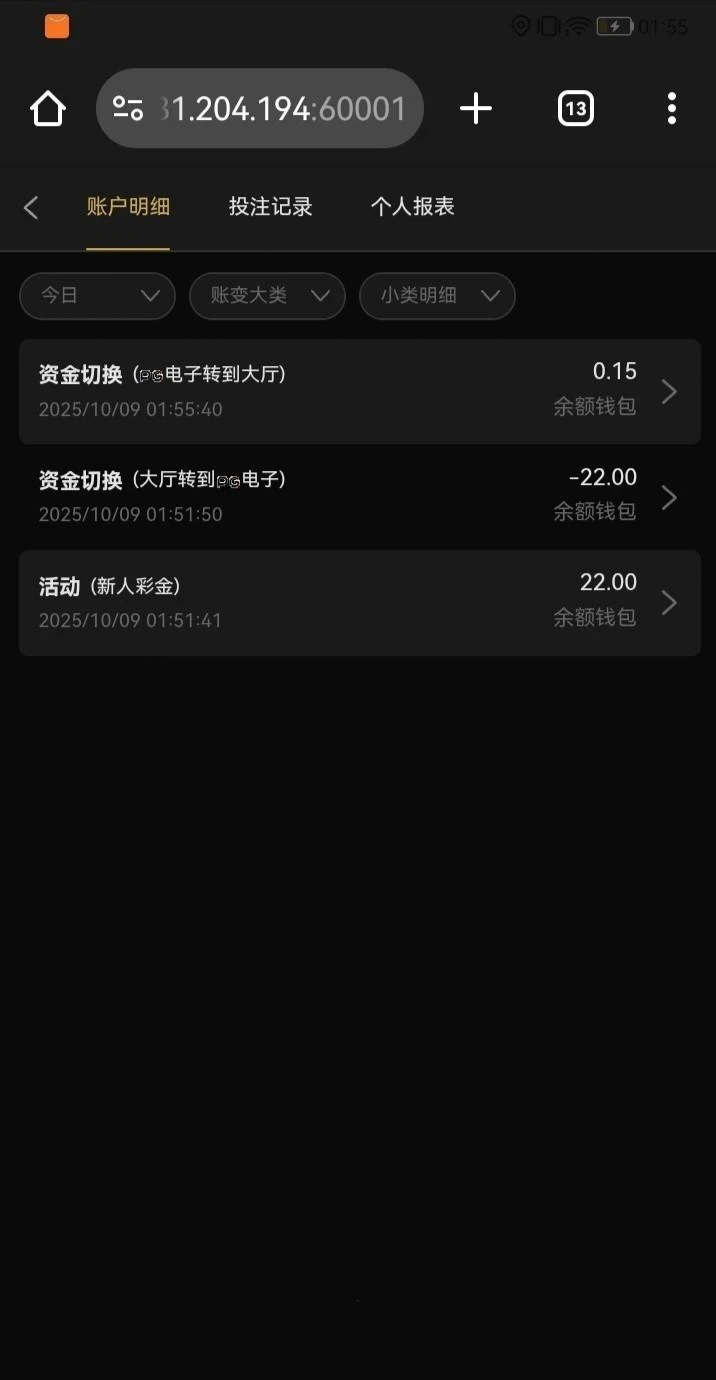Tap the browser home button
The width and height of the screenshot is (716, 1380).
48,108
